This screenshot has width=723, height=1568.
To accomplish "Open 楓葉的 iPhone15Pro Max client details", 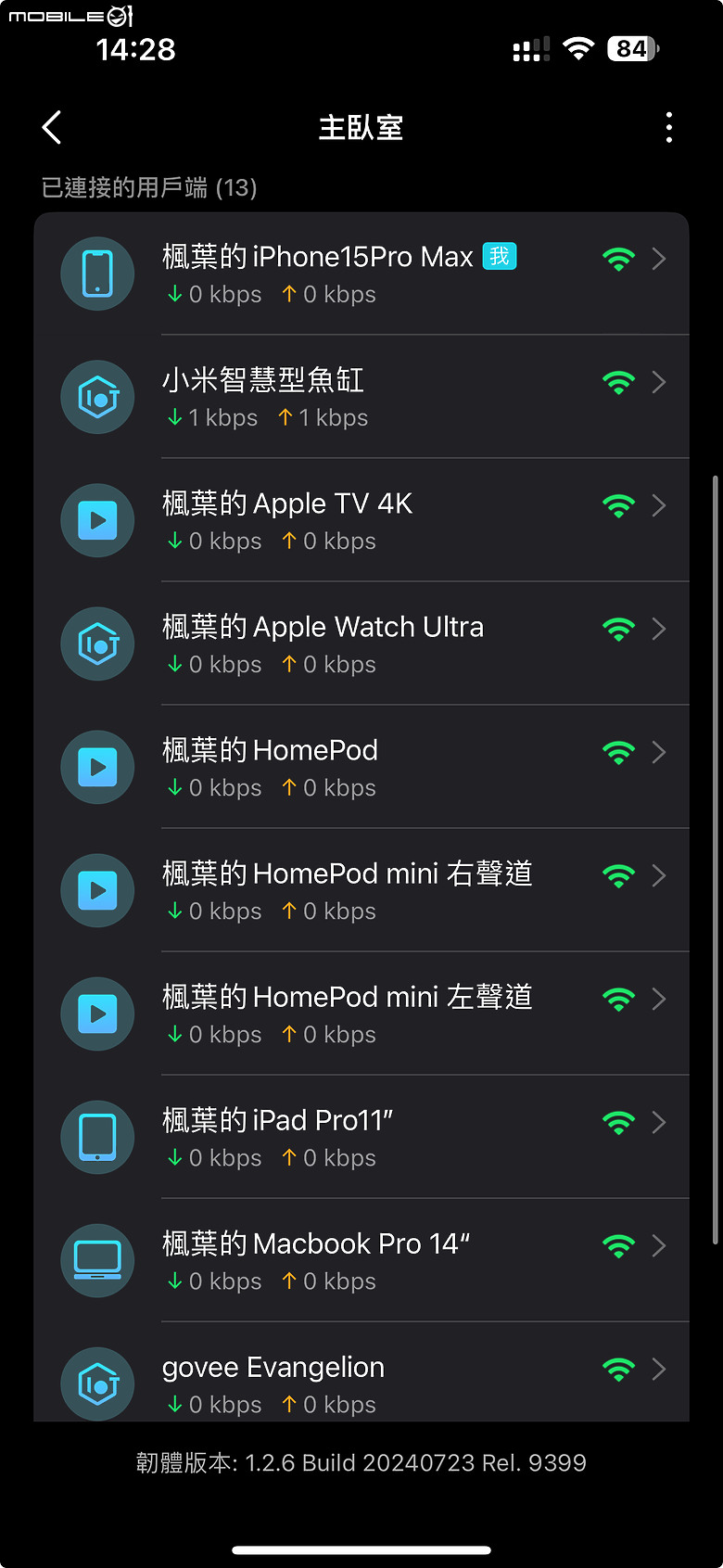I will click(361, 274).
